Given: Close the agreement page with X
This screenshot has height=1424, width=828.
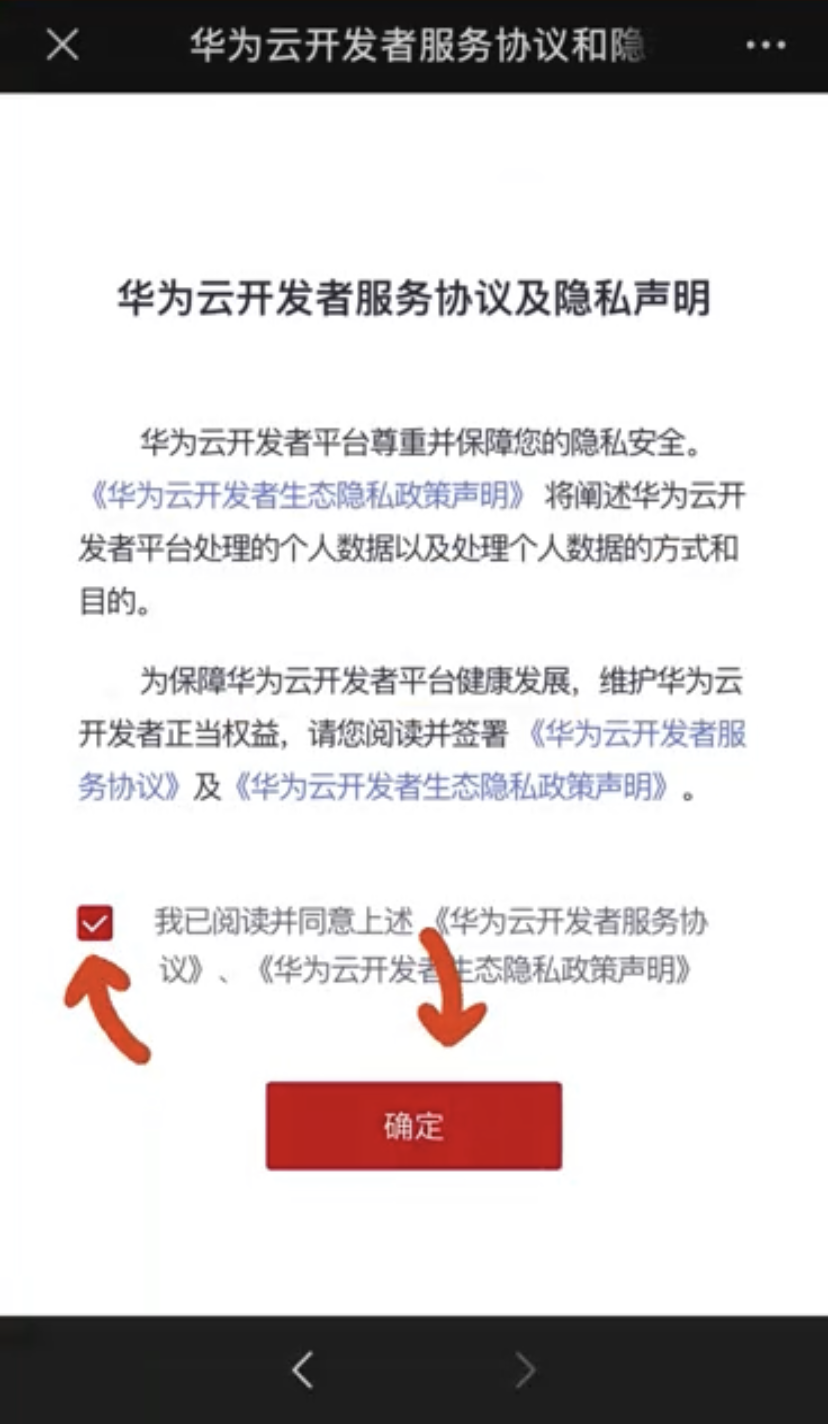Looking at the screenshot, I should pos(62,45).
